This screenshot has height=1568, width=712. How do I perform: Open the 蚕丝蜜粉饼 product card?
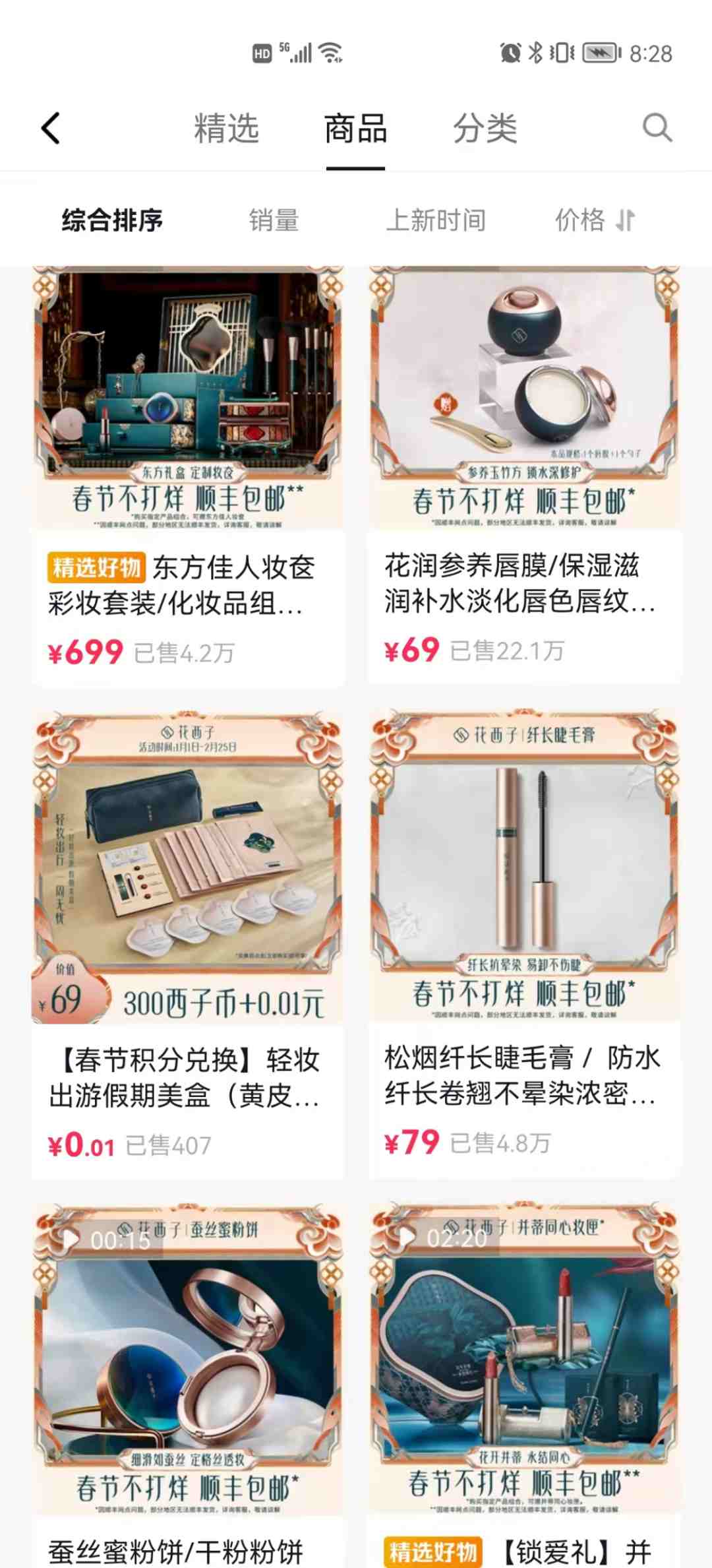(188, 1385)
